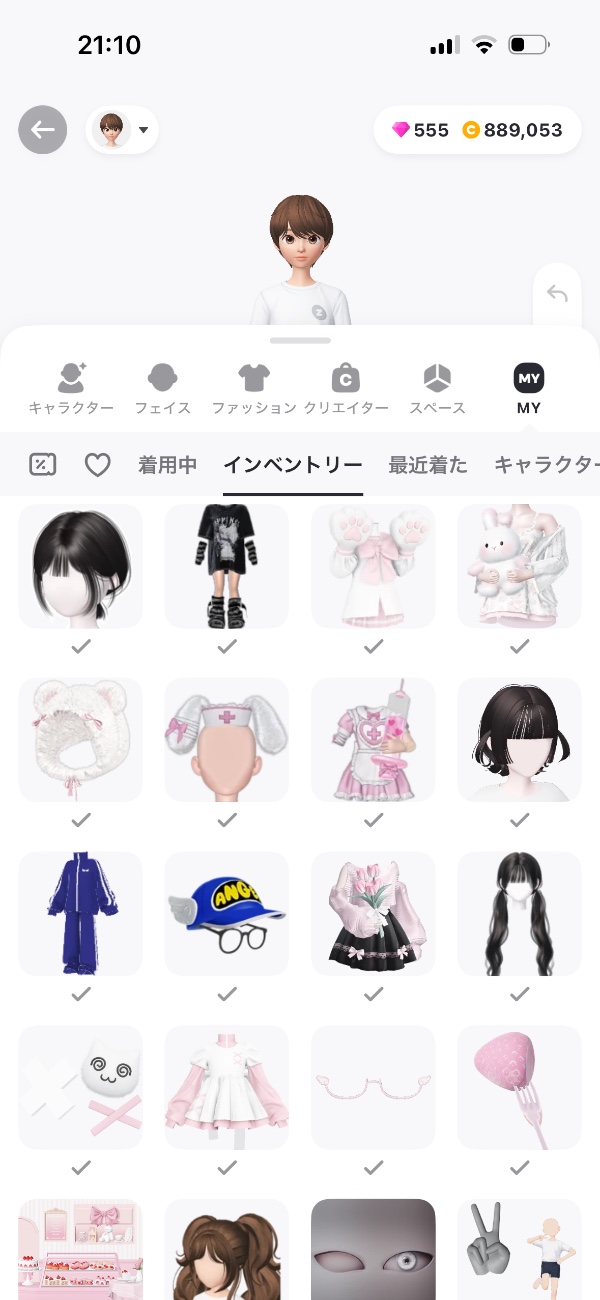Viewport: 600px width, 1300px height.
Task: Switch to the キャラクター category
Action: (x=71, y=388)
